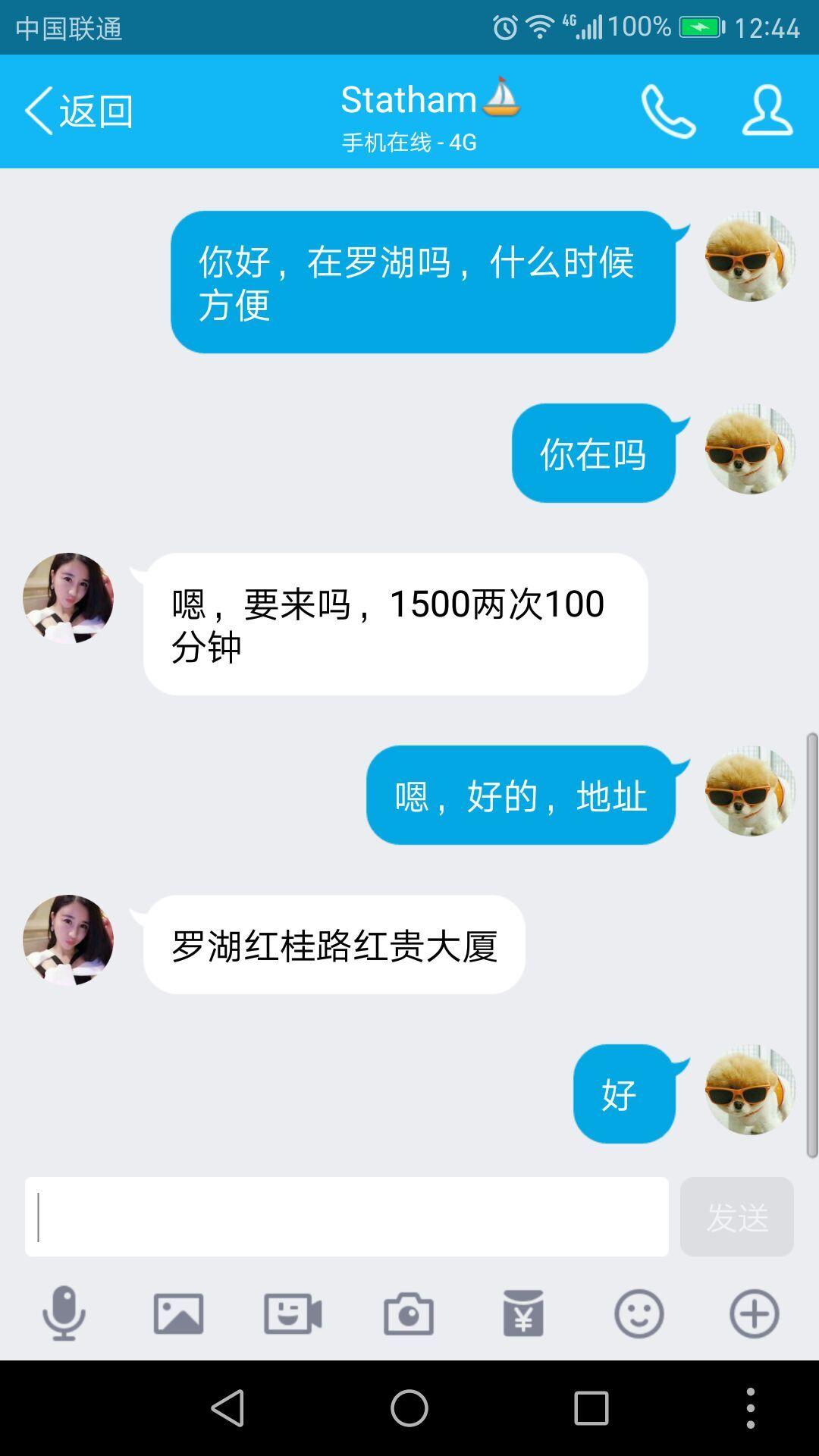Start a voice call with the phone icon
Image resolution: width=819 pixels, height=1456 pixels.
point(666,111)
